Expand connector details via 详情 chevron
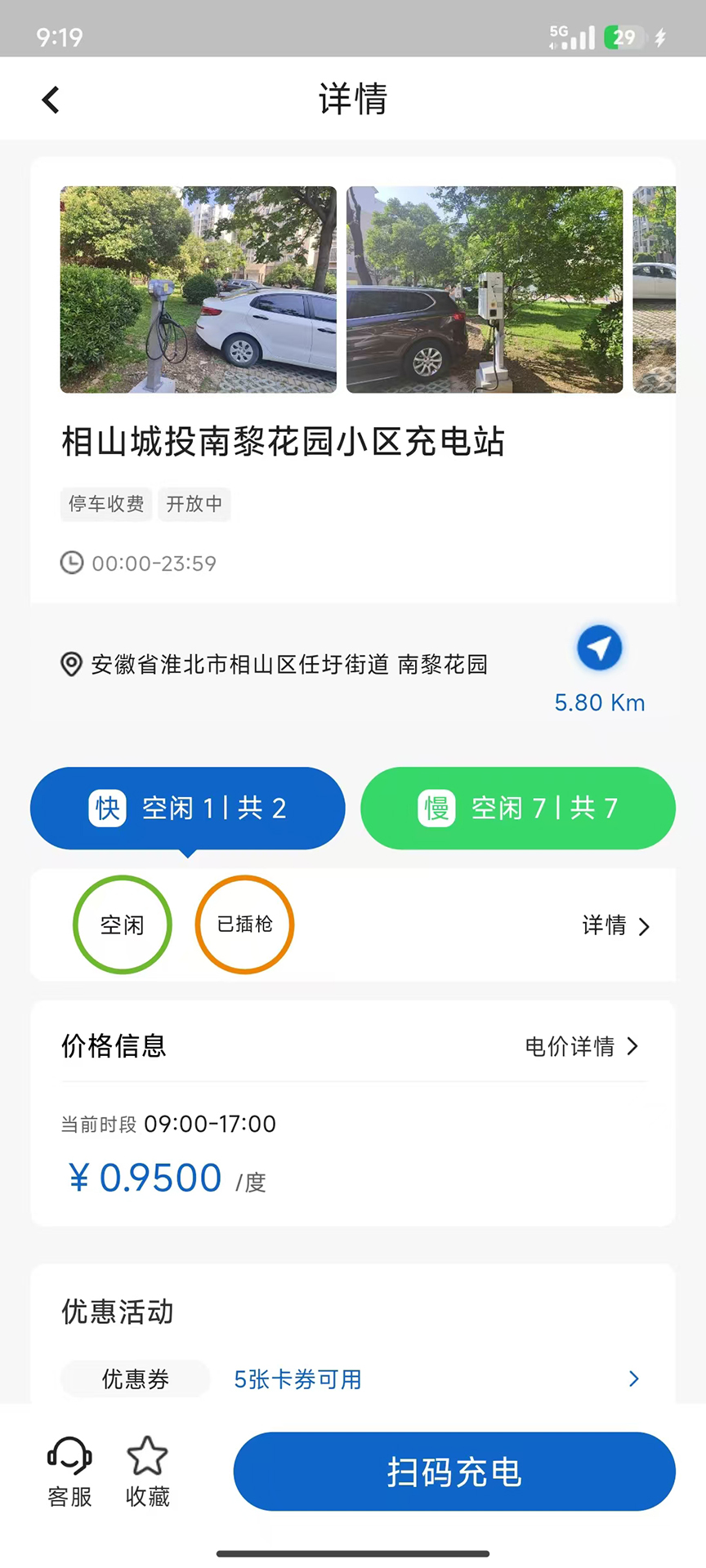 coord(619,926)
